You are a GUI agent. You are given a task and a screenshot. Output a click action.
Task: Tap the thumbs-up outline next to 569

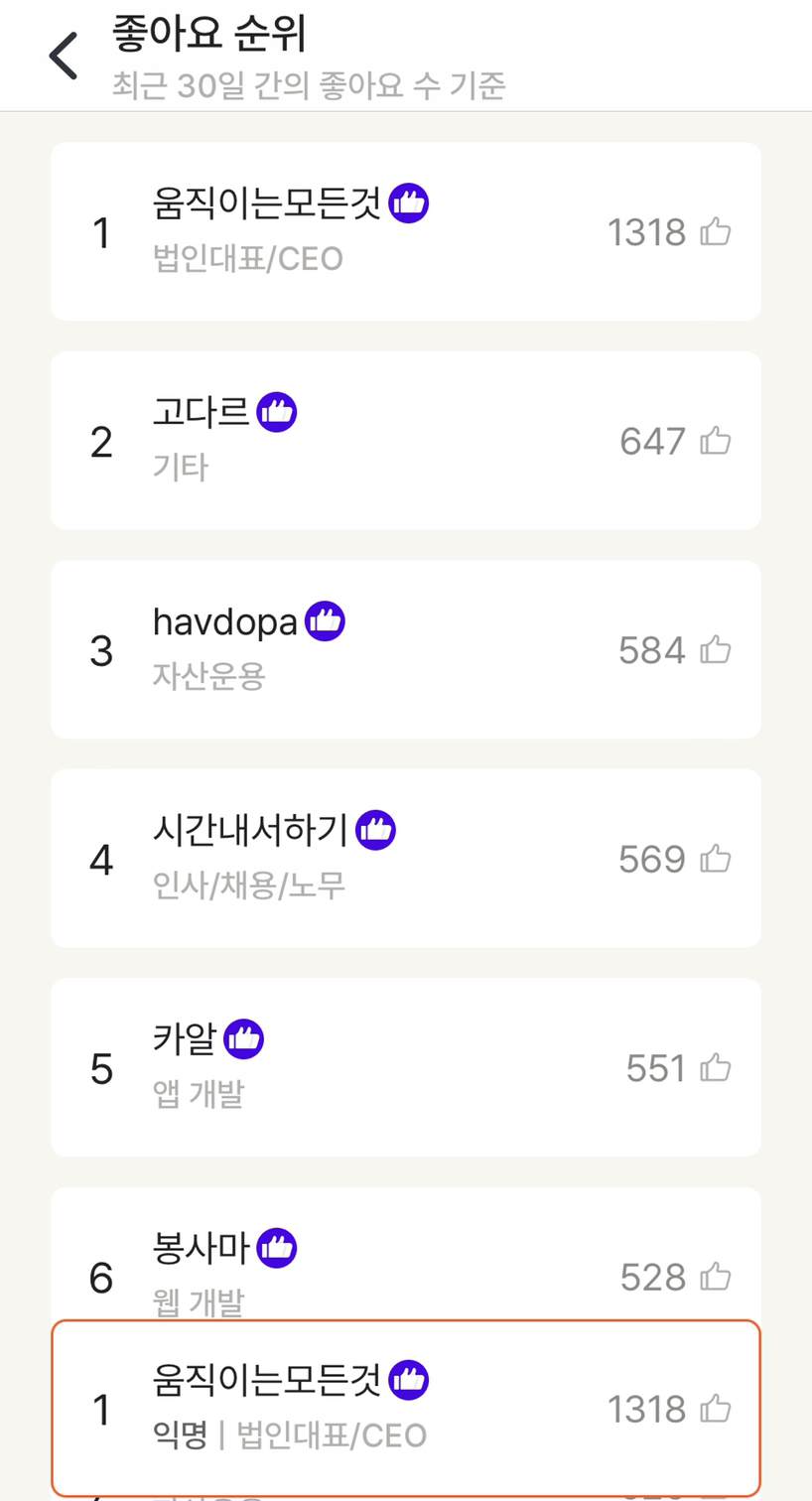(x=718, y=859)
